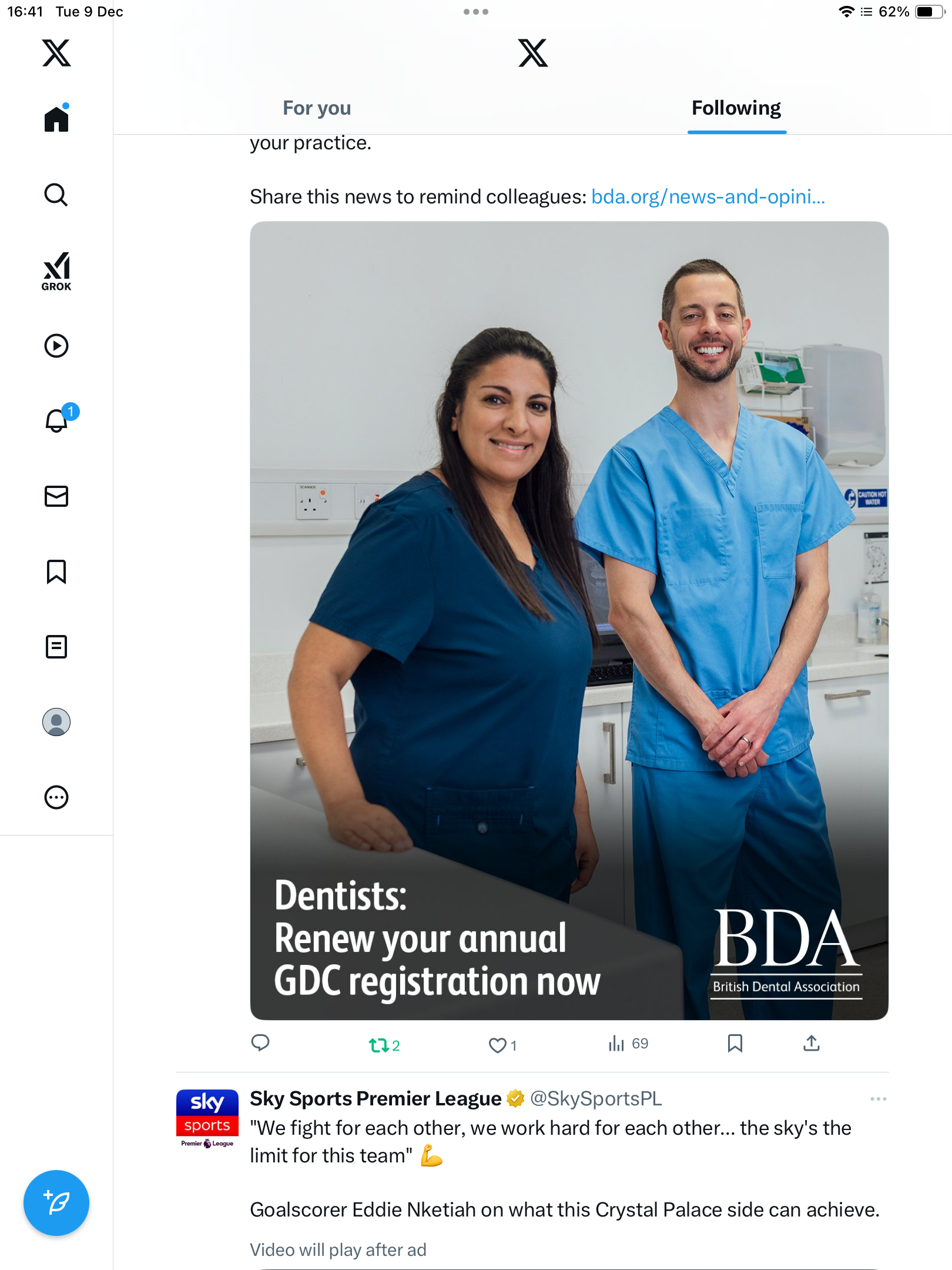952x1270 pixels.
Task: Switch to the For you tab
Action: coord(317,108)
